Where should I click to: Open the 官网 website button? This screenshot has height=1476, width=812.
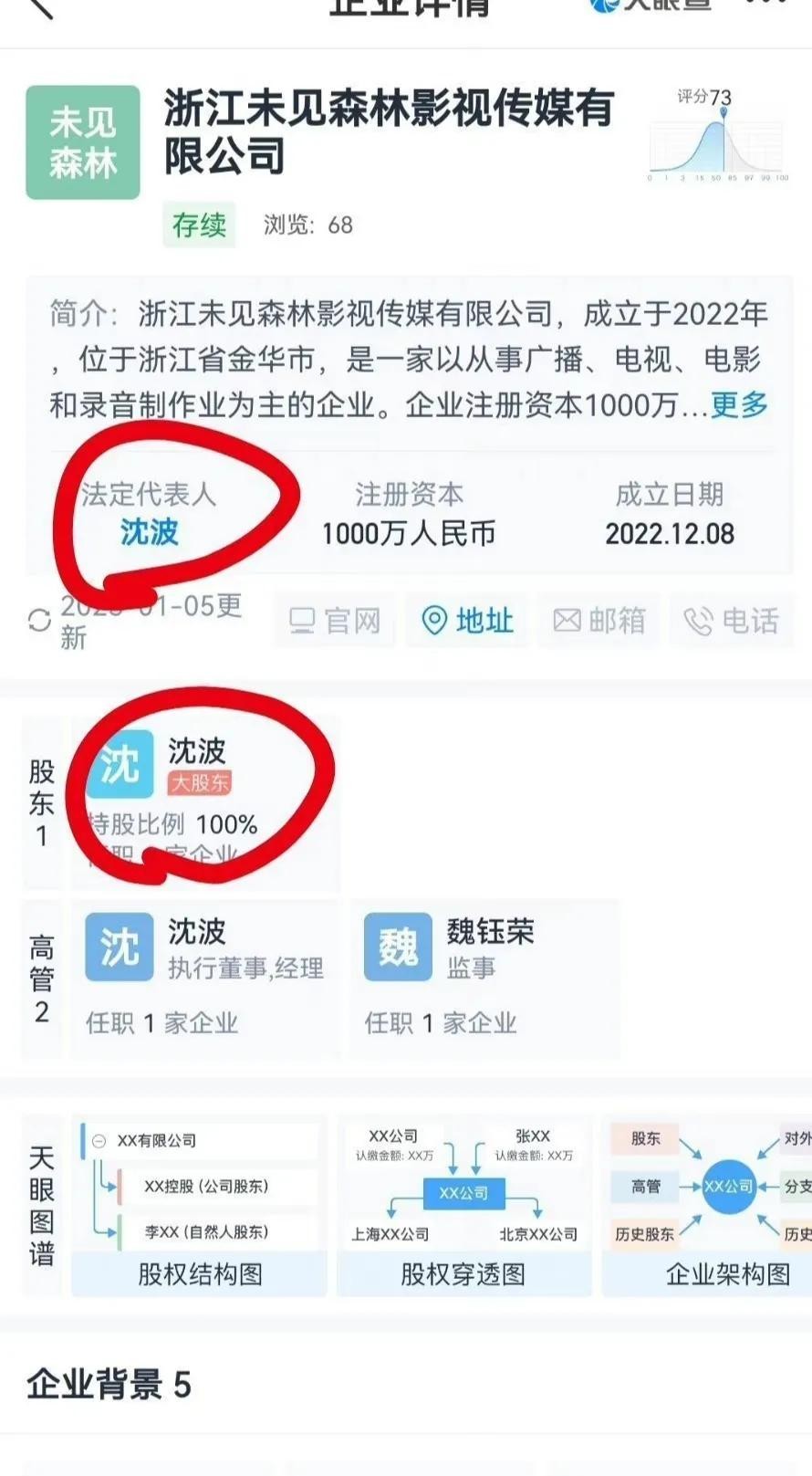click(335, 622)
